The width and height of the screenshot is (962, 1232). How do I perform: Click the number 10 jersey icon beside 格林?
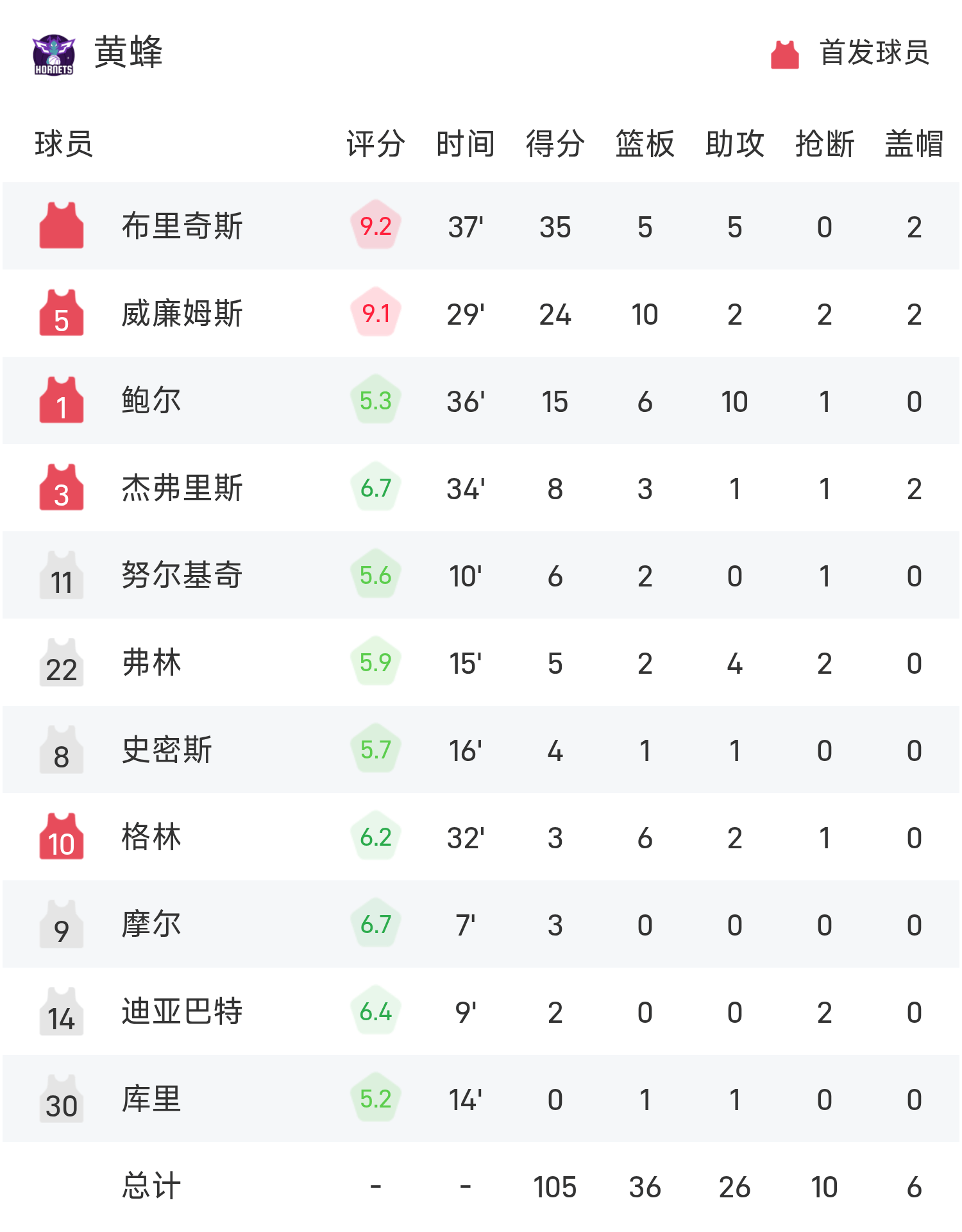coord(61,837)
